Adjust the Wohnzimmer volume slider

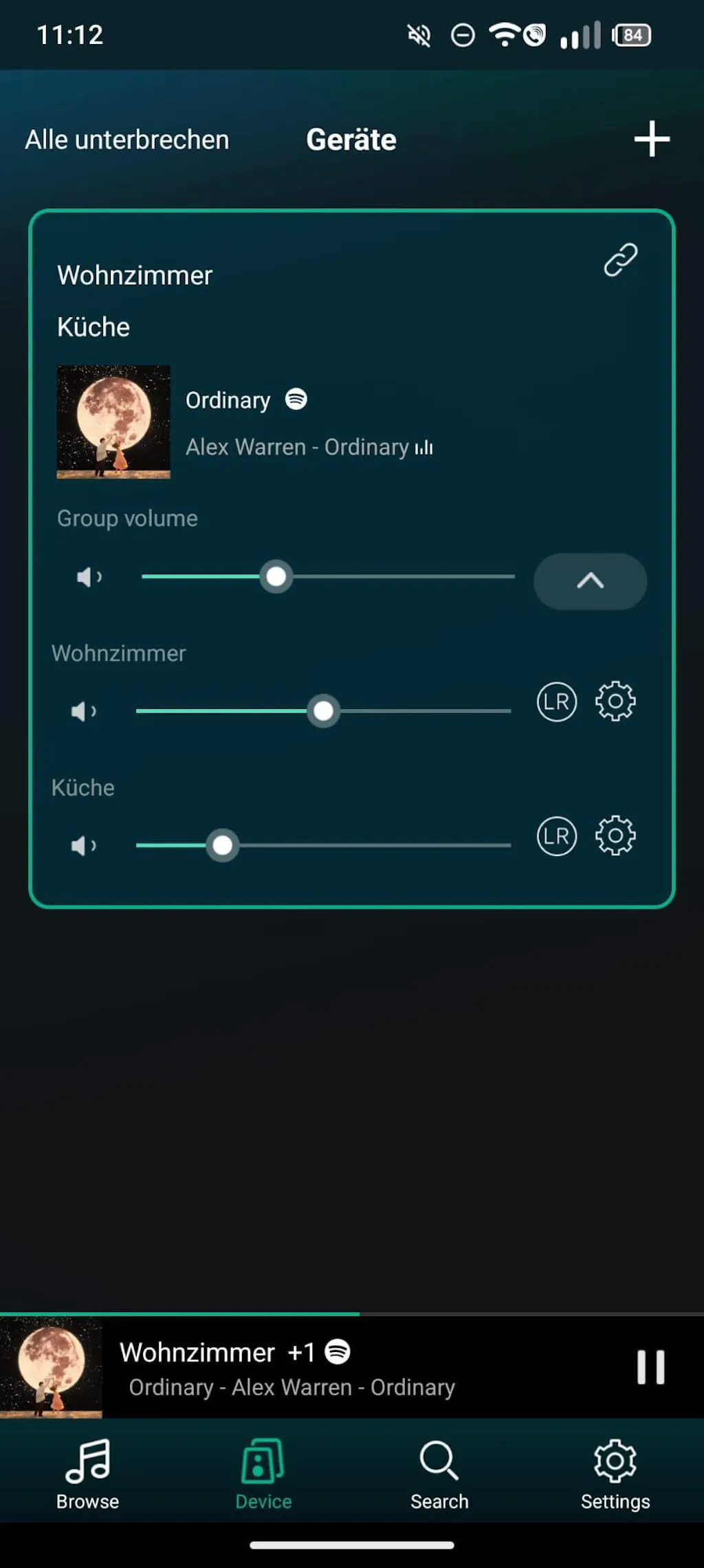pos(323,711)
